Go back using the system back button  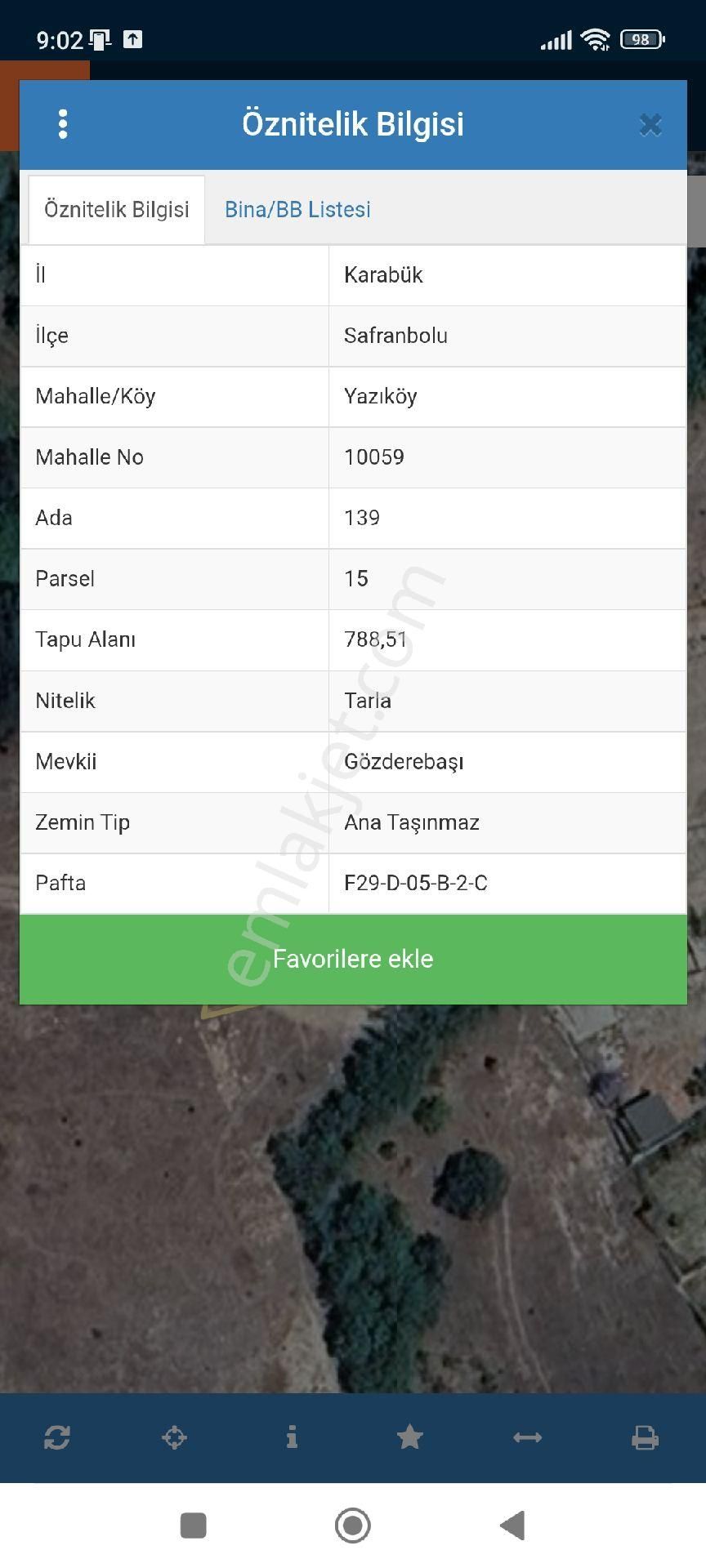[x=512, y=1526]
